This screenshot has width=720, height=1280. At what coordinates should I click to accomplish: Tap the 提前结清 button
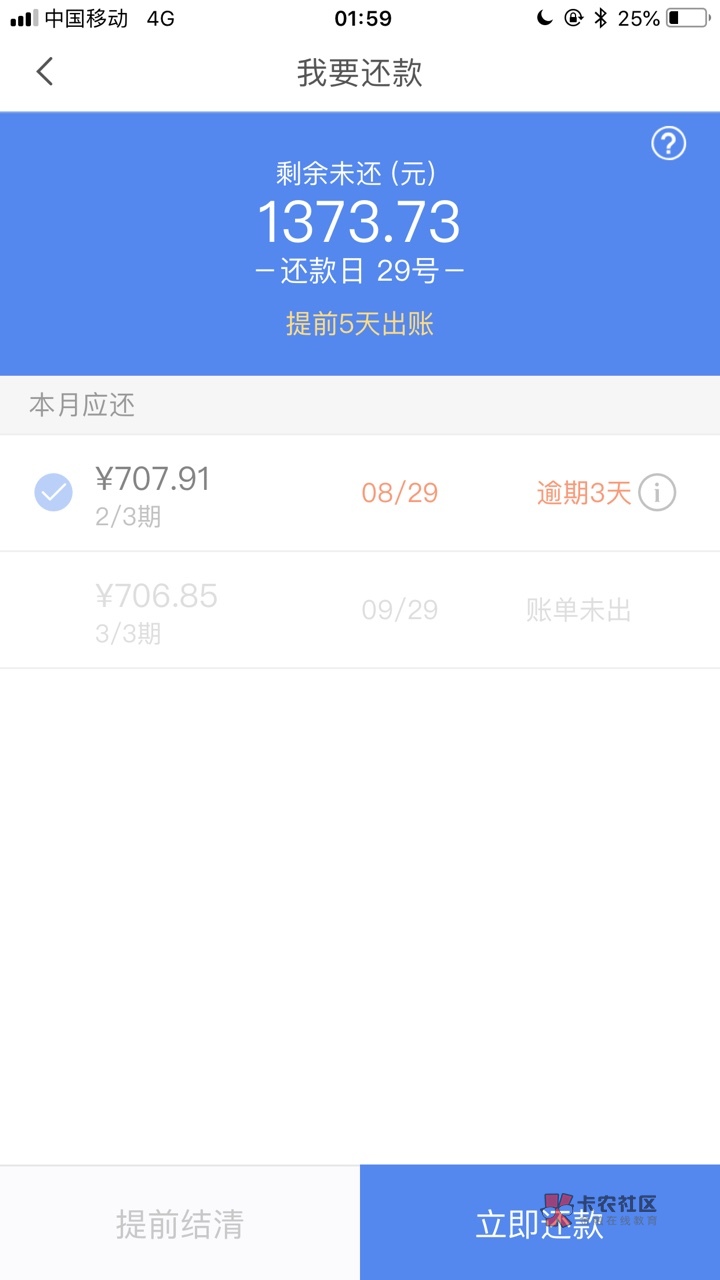point(180,1223)
